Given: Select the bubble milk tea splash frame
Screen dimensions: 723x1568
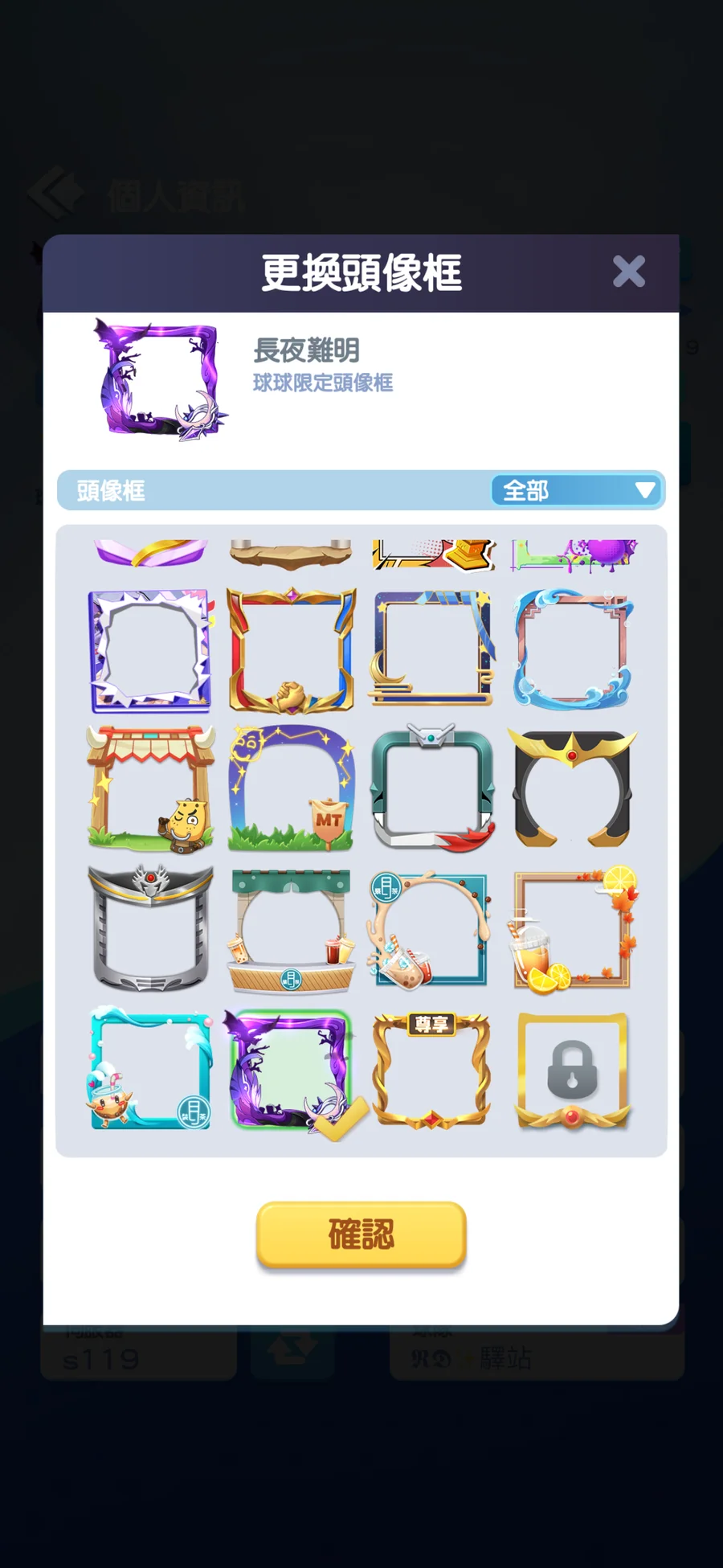Looking at the screenshot, I should 432,929.
